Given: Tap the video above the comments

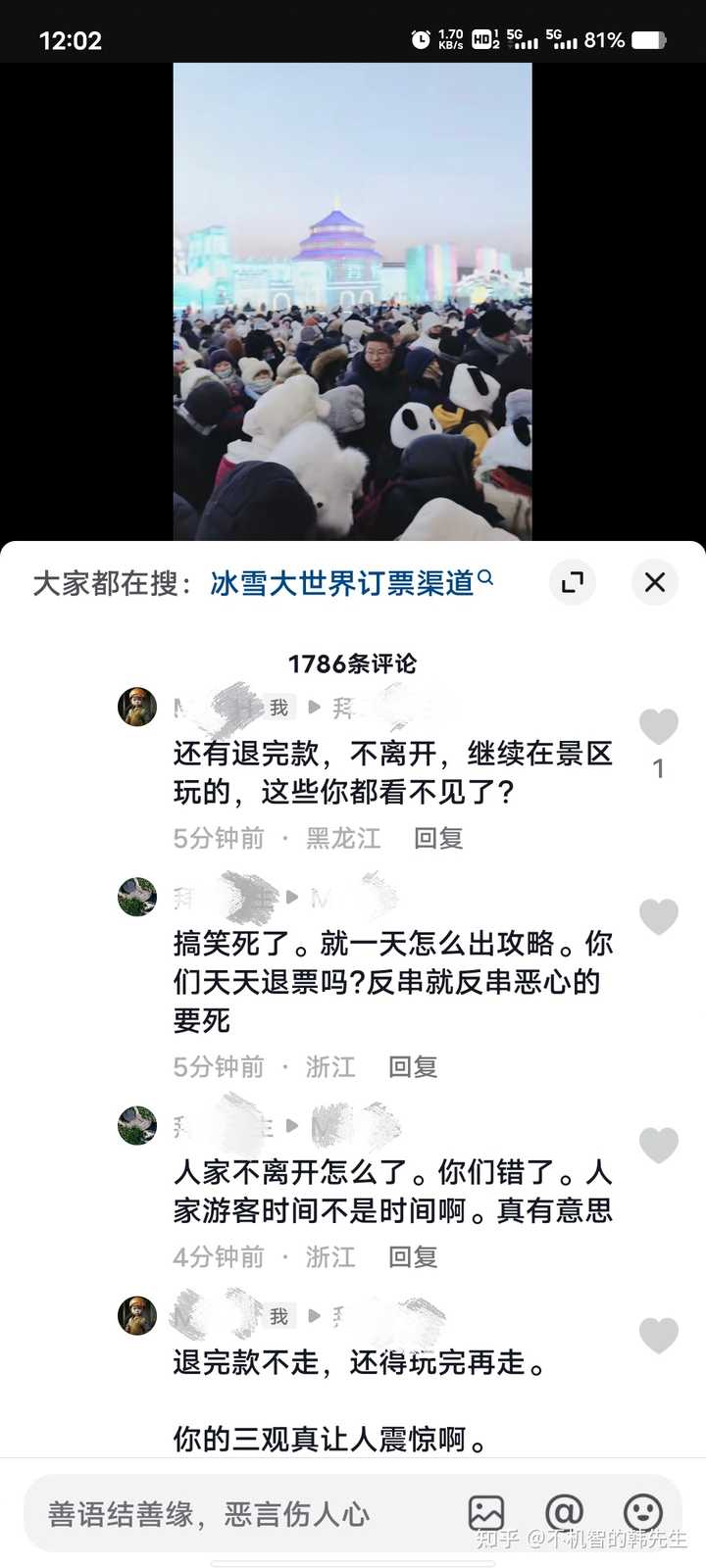Looking at the screenshot, I should [x=353, y=302].
